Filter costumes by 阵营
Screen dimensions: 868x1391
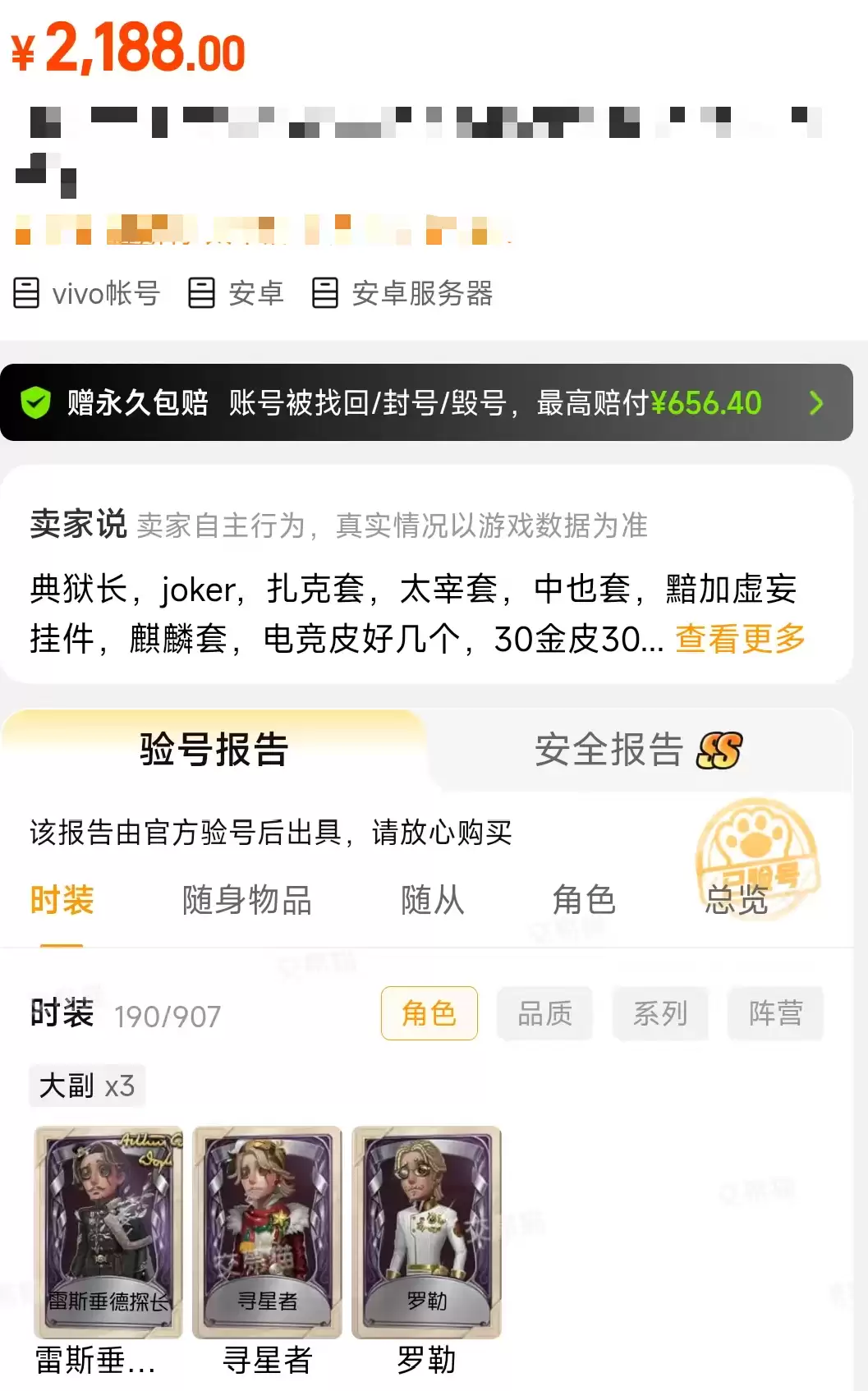[775, 1013]
